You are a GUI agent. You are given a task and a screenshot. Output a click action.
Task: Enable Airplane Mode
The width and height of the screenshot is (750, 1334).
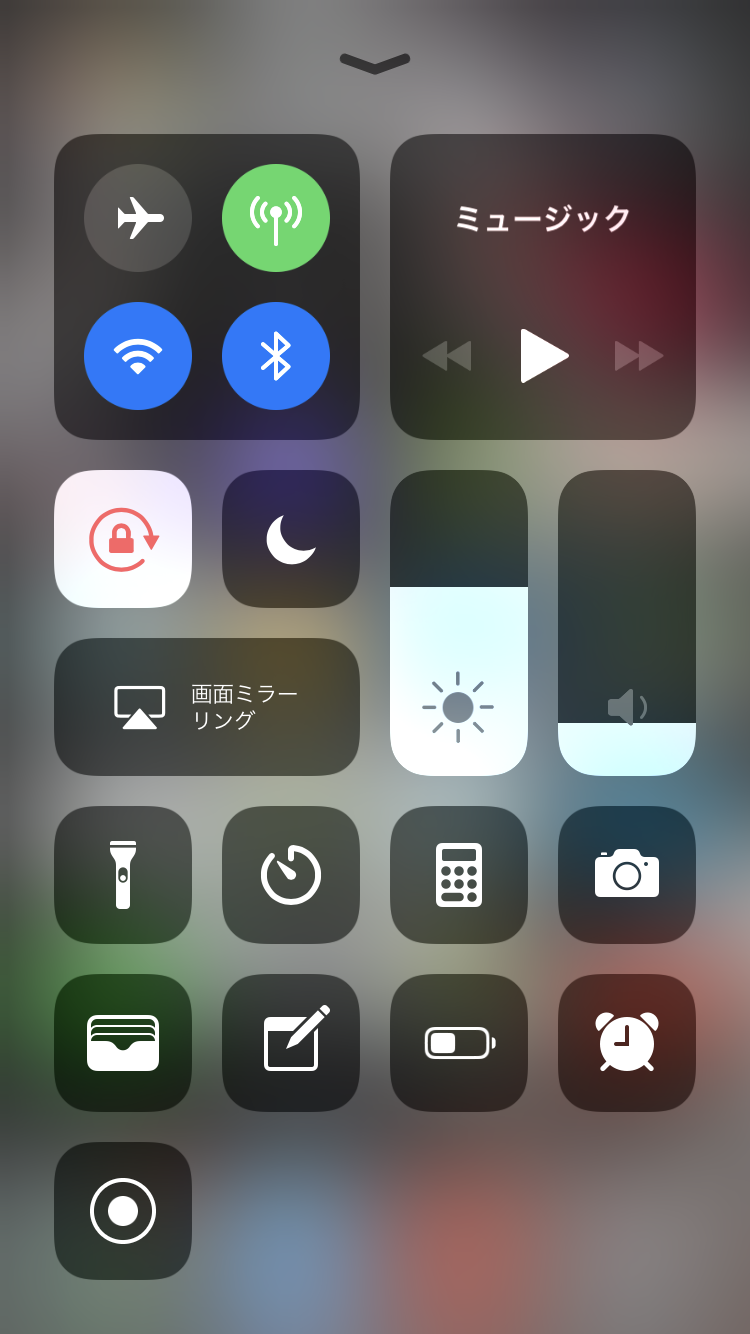(138, 218)
